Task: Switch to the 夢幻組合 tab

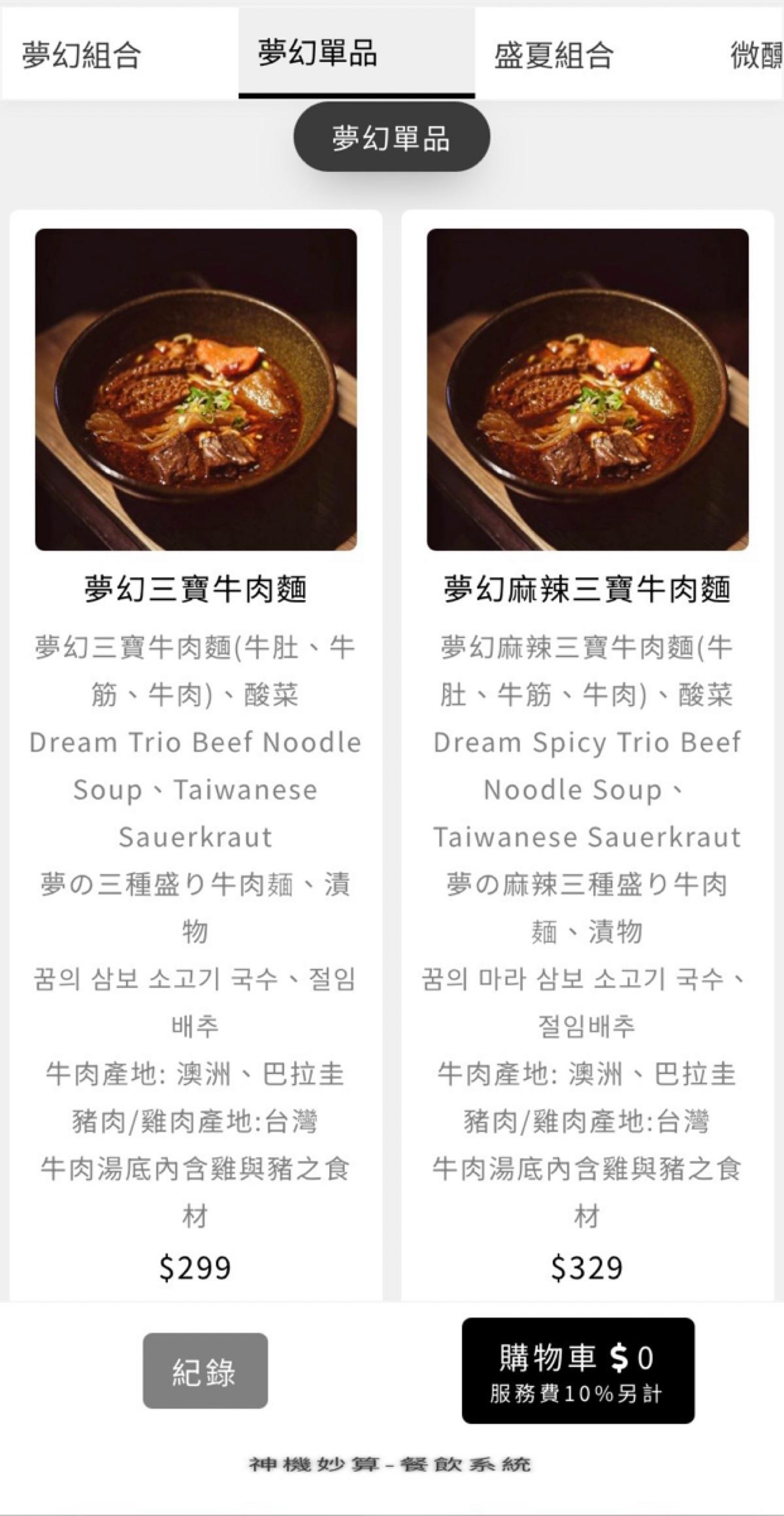Action: pyautogui.click(x=82, y=55)
